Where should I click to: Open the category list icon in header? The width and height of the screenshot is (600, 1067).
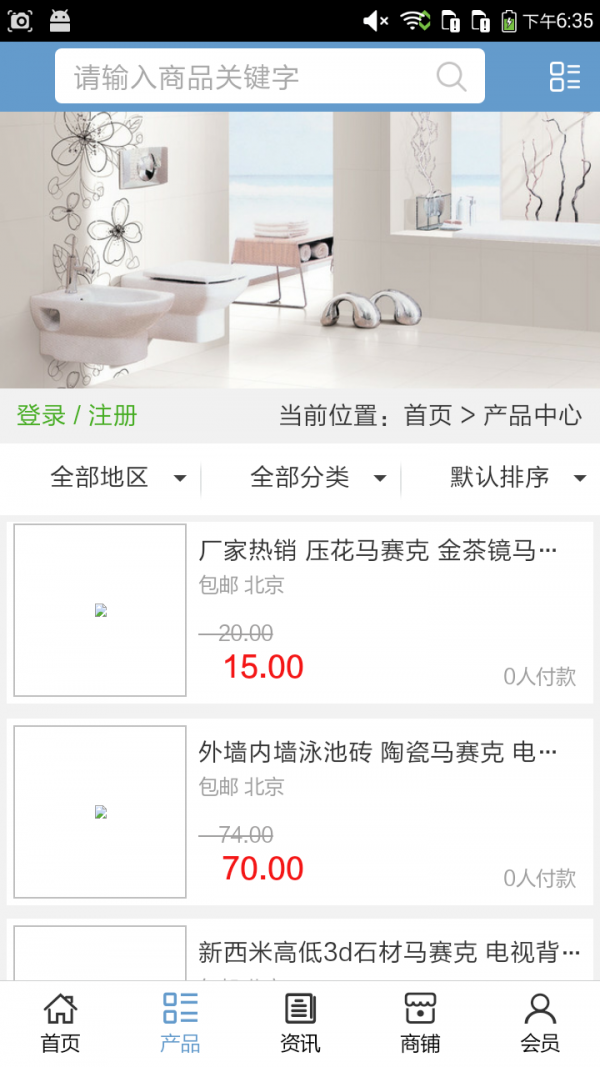[x=565, y=77]
